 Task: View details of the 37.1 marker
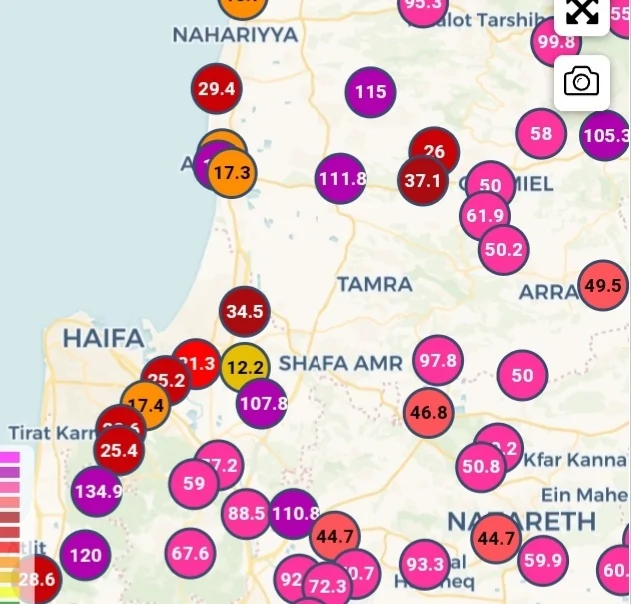pyautogui.click(x=422, y=181)
